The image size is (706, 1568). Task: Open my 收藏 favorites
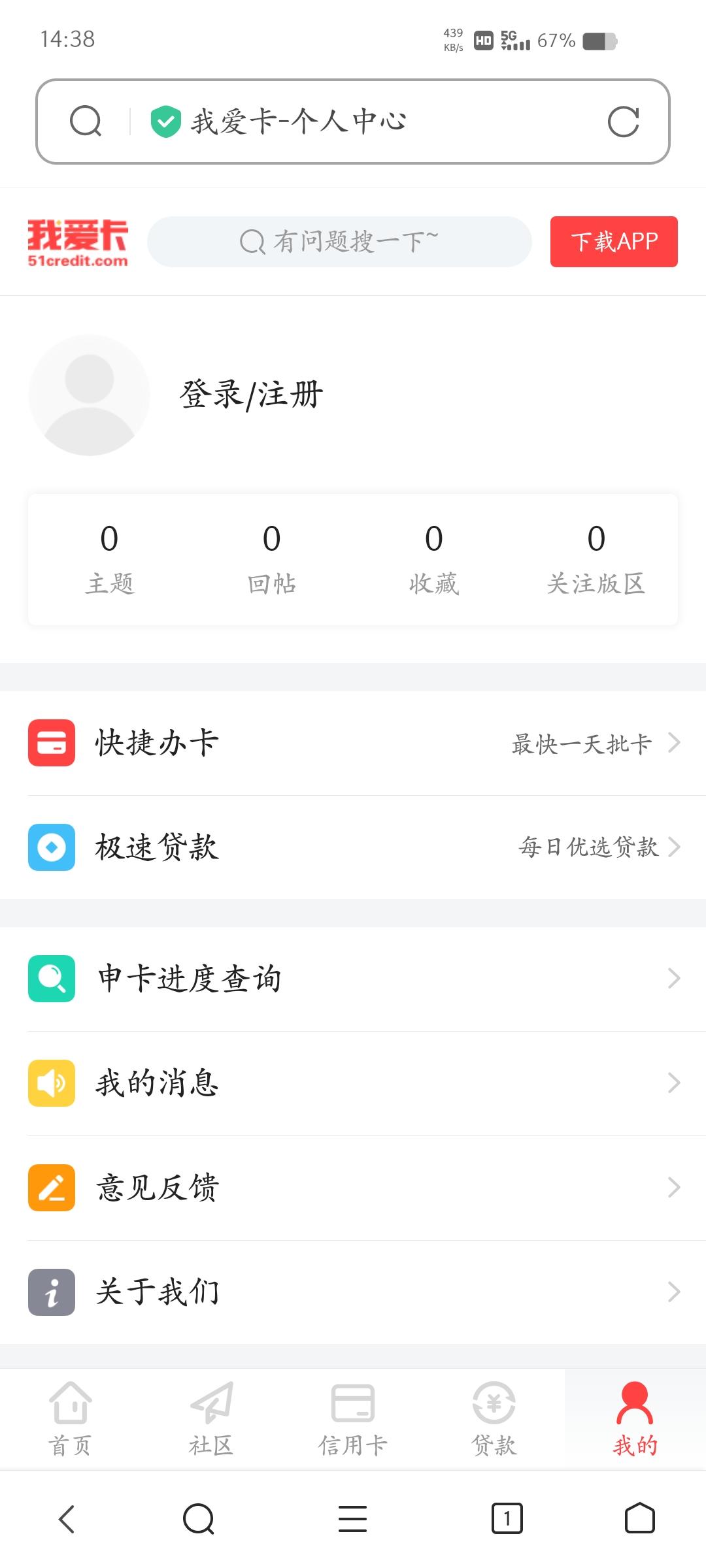click(x=434, y=560)
